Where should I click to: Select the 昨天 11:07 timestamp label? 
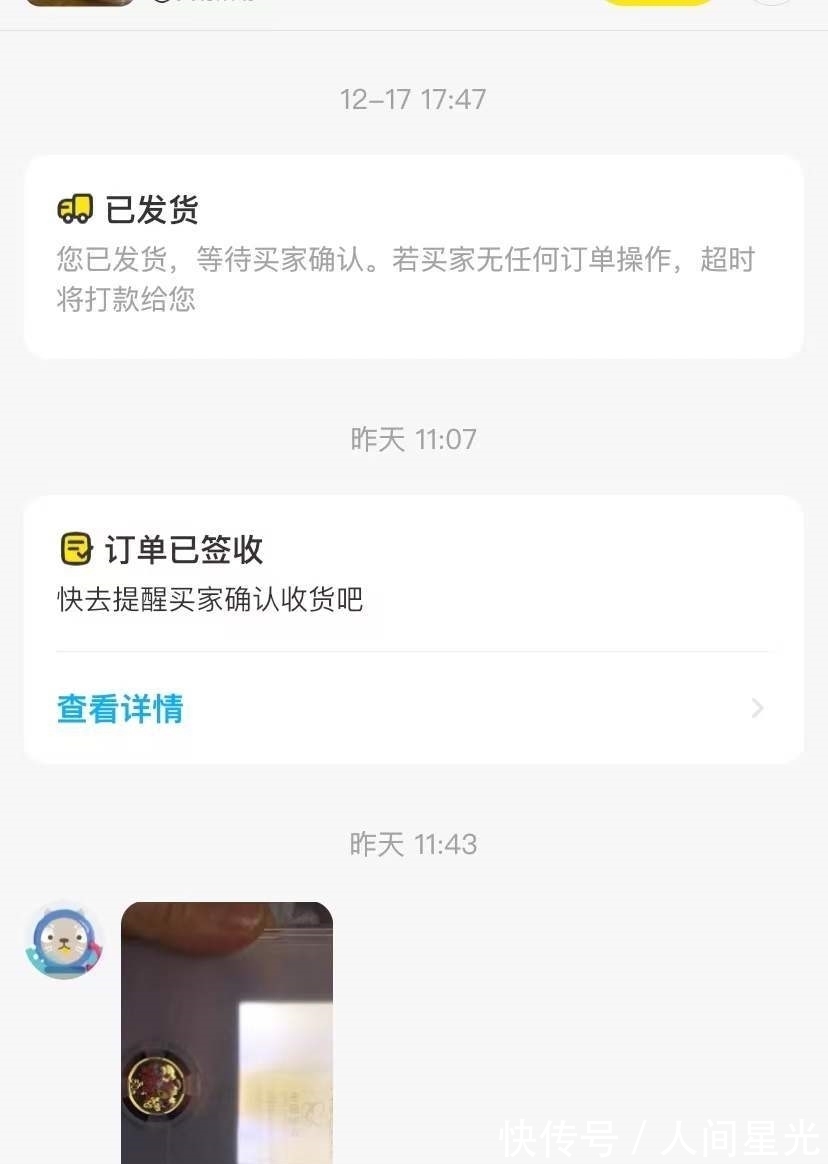click(413, 439)
